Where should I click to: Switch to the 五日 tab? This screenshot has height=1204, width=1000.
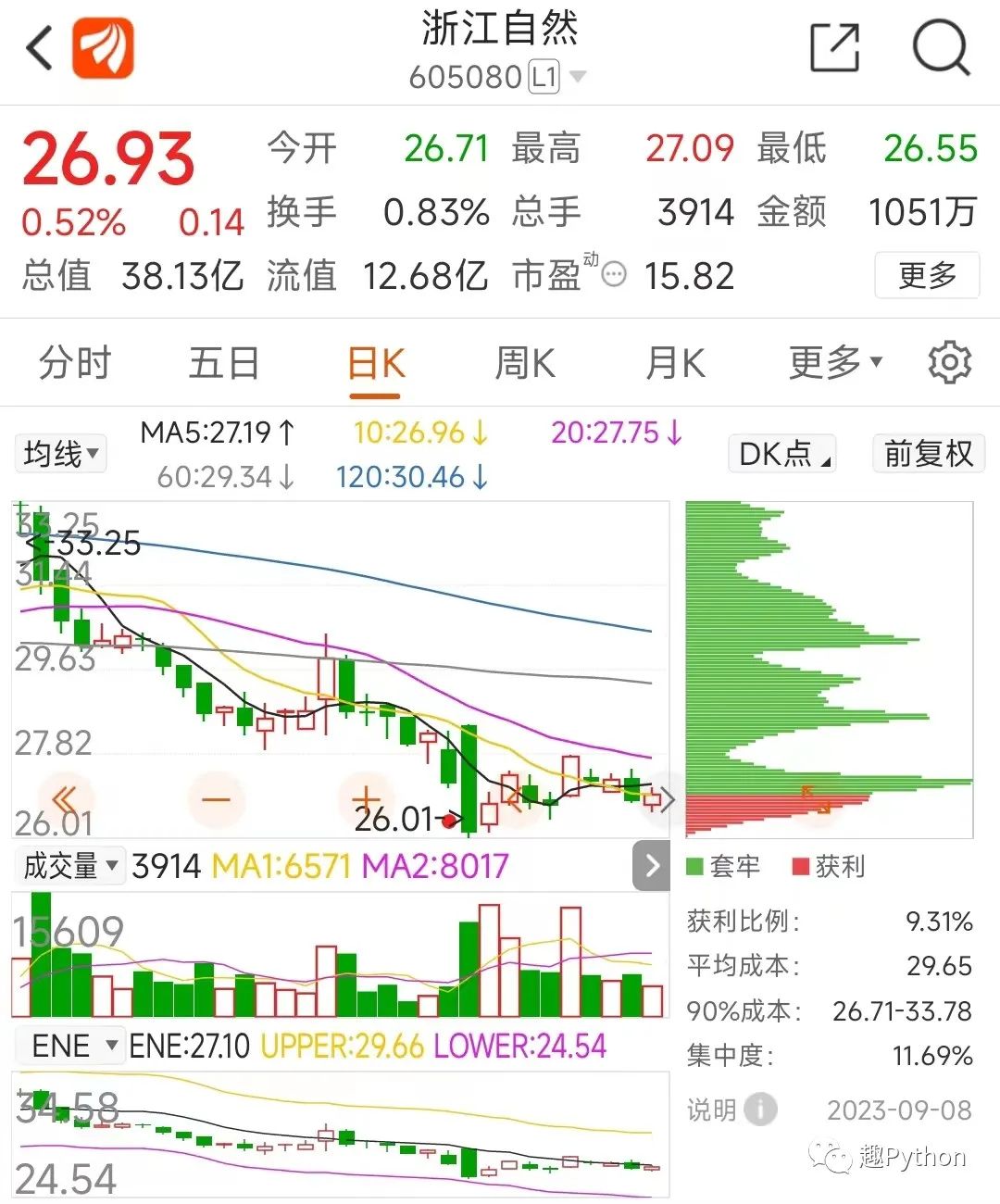tap(224, 363)
